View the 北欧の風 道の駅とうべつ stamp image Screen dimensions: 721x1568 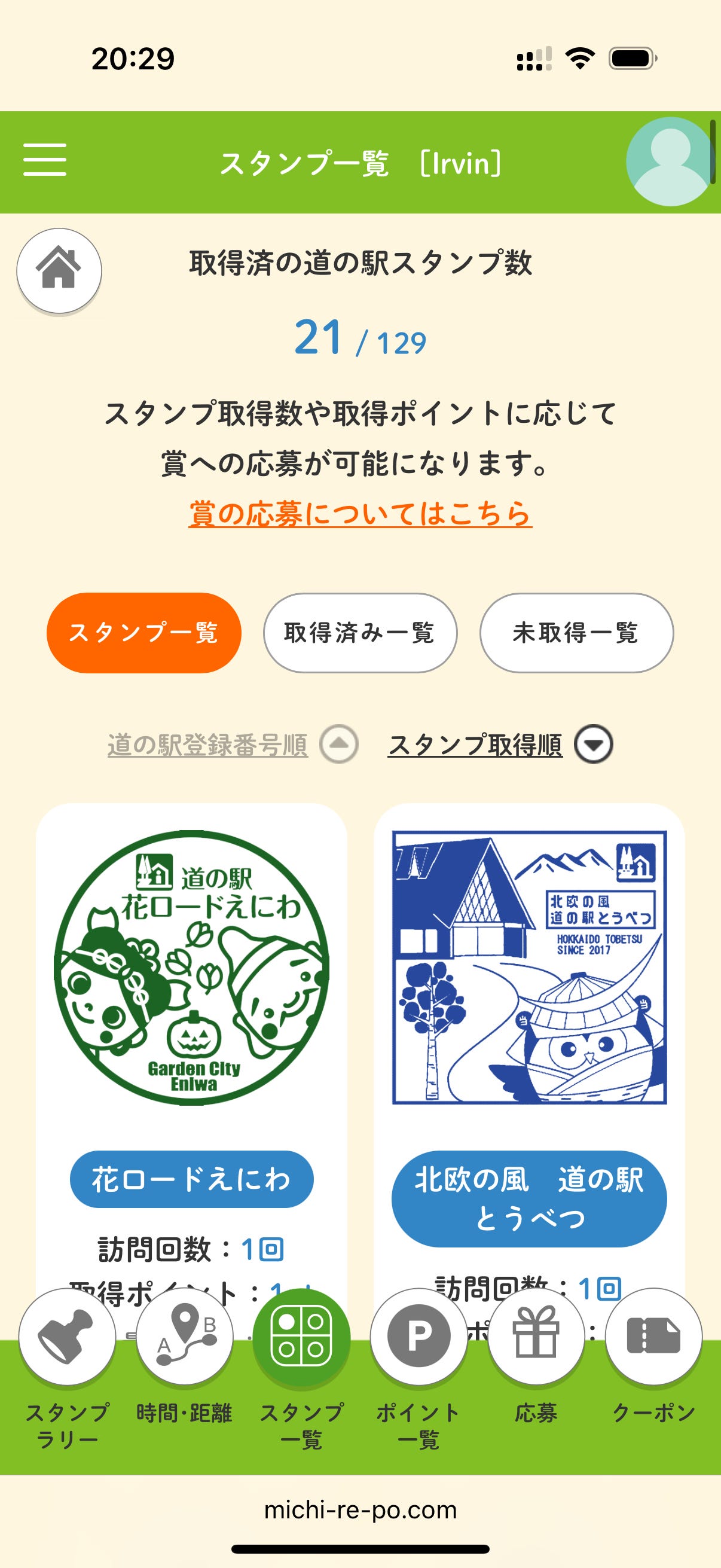[x=529, y=967]
